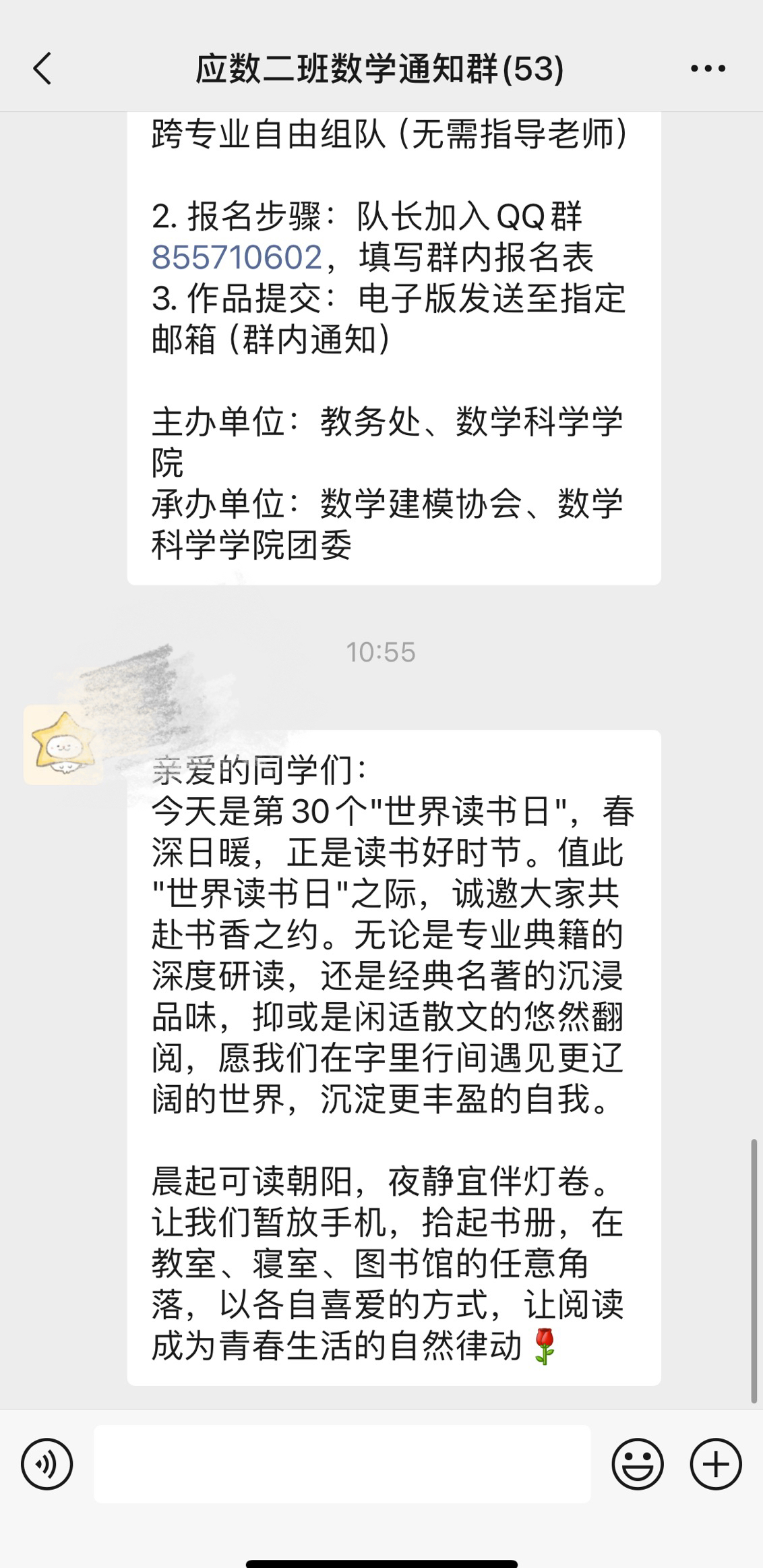Switch to voice message input
This screenshot has height=1568, width=763.
click(47, 1464)
